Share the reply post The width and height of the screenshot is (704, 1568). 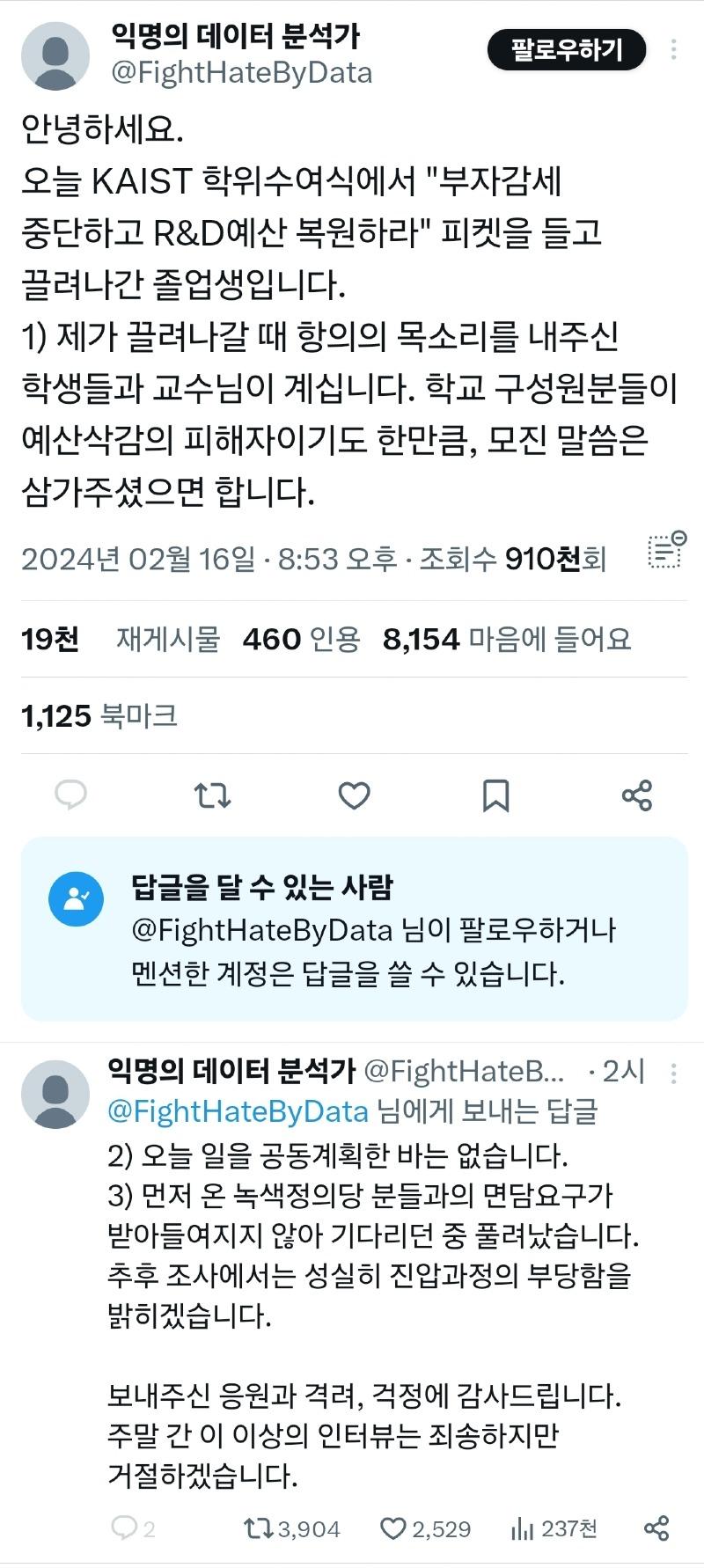tap(656, 1528)
